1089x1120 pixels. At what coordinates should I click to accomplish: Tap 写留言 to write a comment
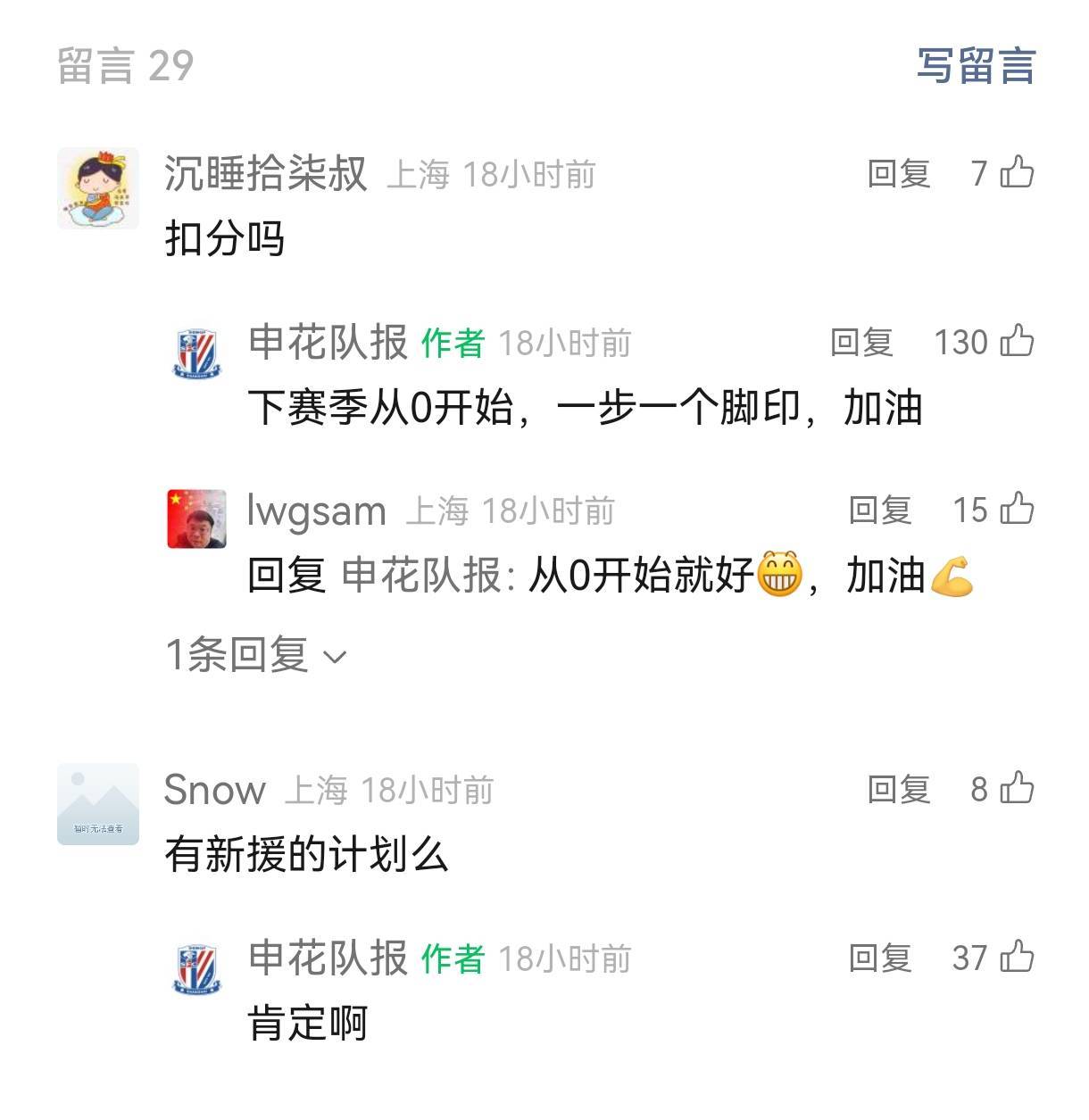pos(976,67)
